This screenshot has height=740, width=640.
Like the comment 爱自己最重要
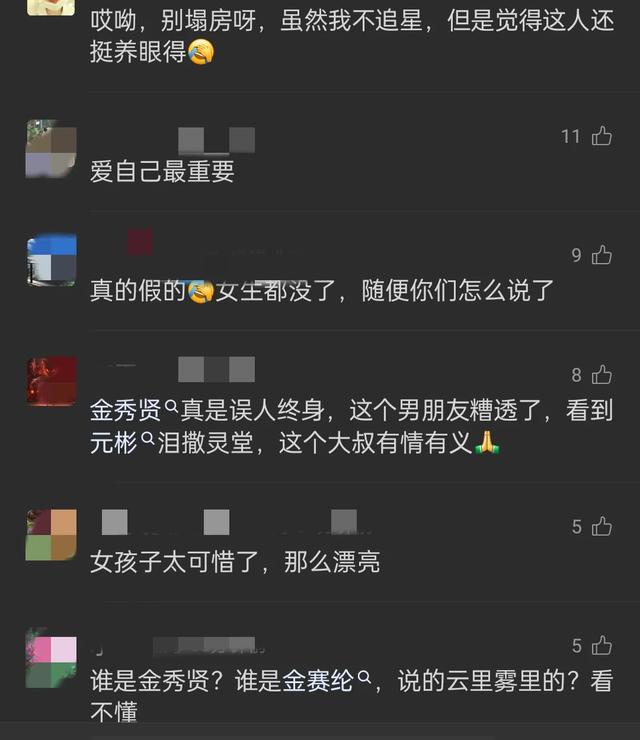point(601,136)
